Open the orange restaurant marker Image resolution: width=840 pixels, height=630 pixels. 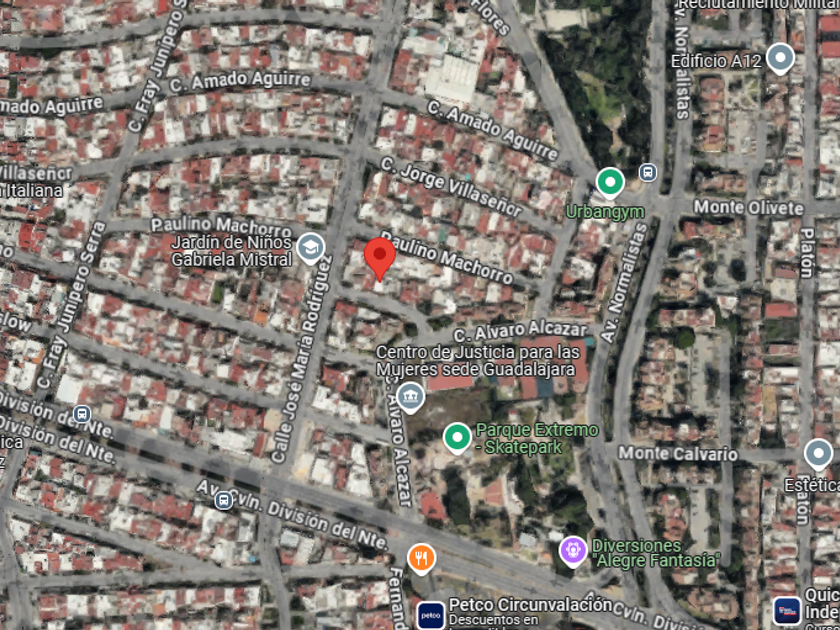422,559
